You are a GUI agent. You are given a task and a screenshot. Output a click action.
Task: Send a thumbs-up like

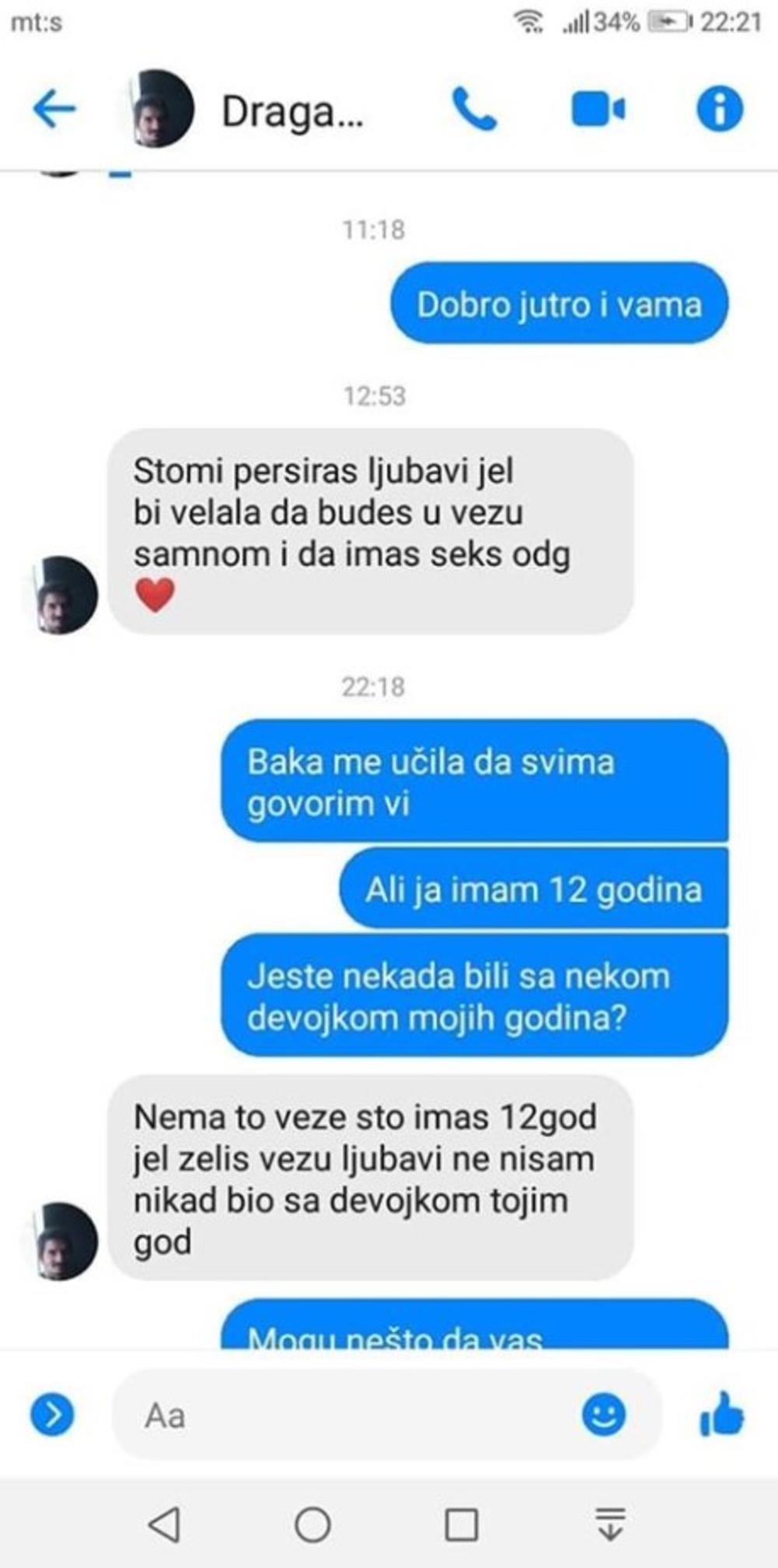coord(721,1413)
